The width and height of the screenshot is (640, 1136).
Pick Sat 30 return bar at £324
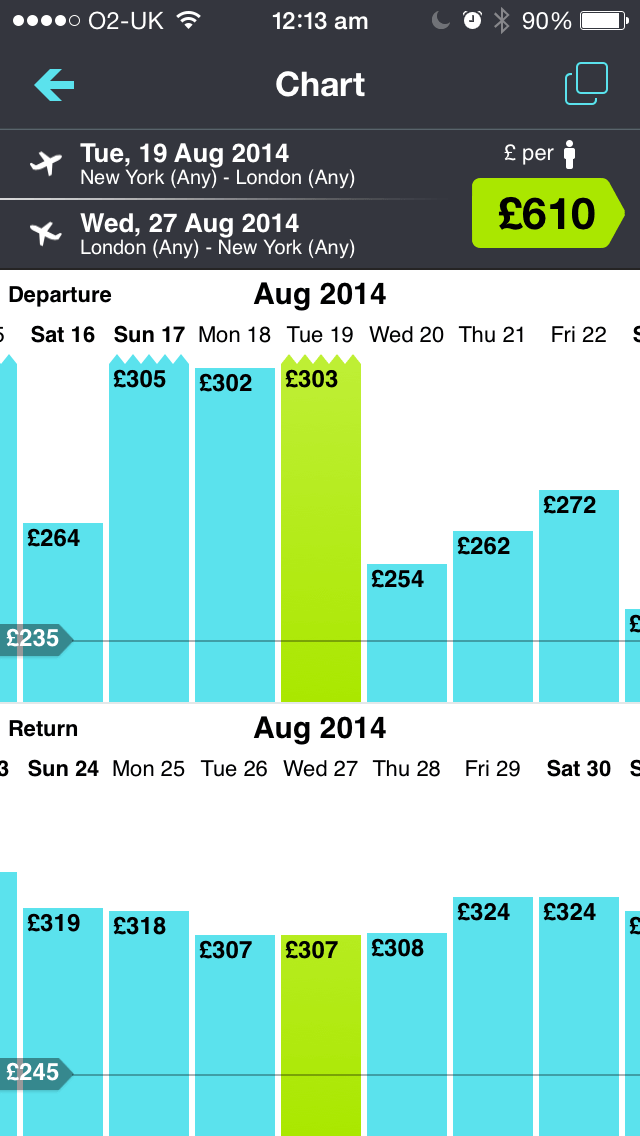tap(578, 1016)
